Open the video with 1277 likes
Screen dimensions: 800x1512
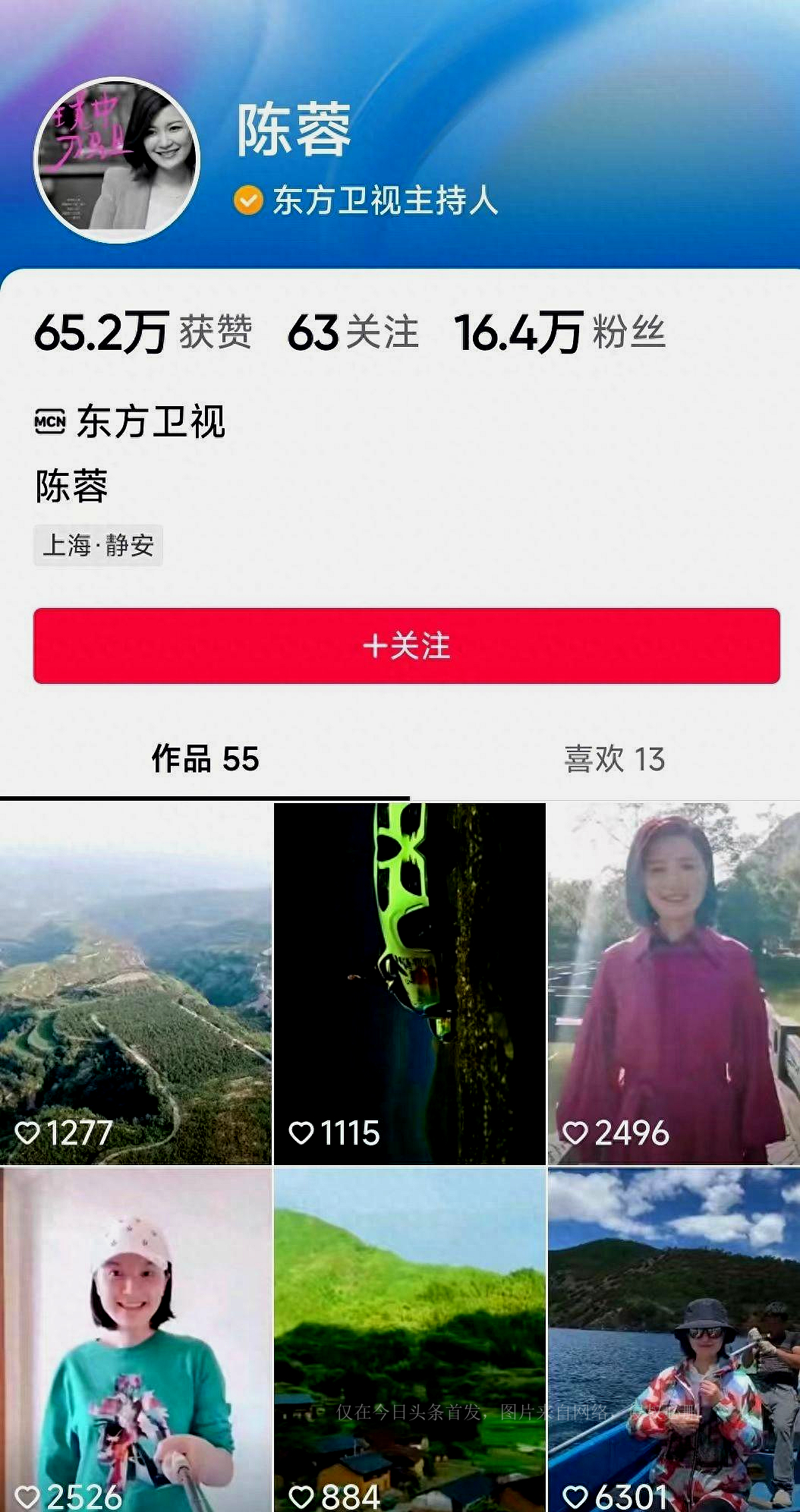pyautogui.click(x=136, y=983)
